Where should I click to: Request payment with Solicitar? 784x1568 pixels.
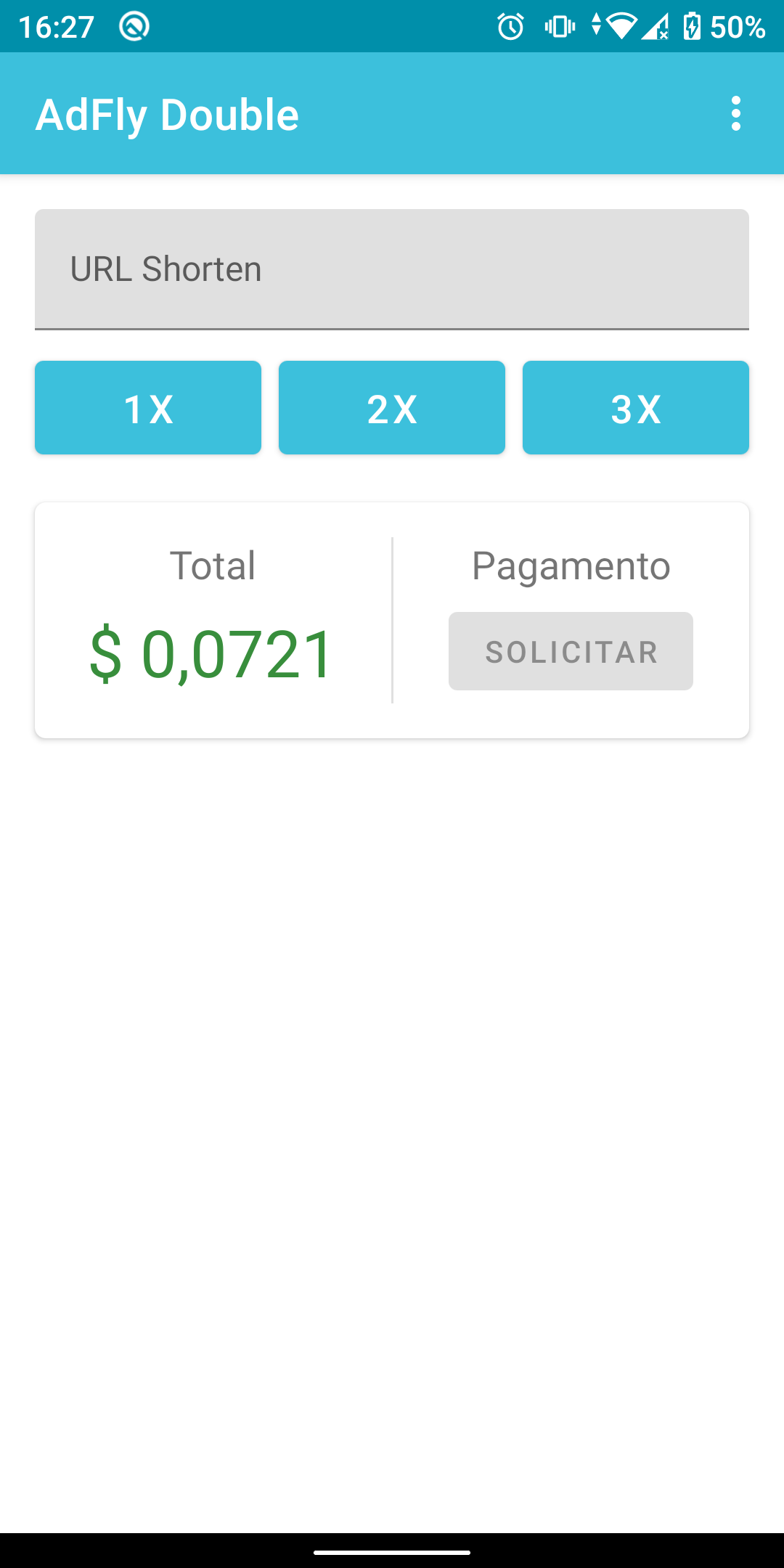[x=571, y=651]
